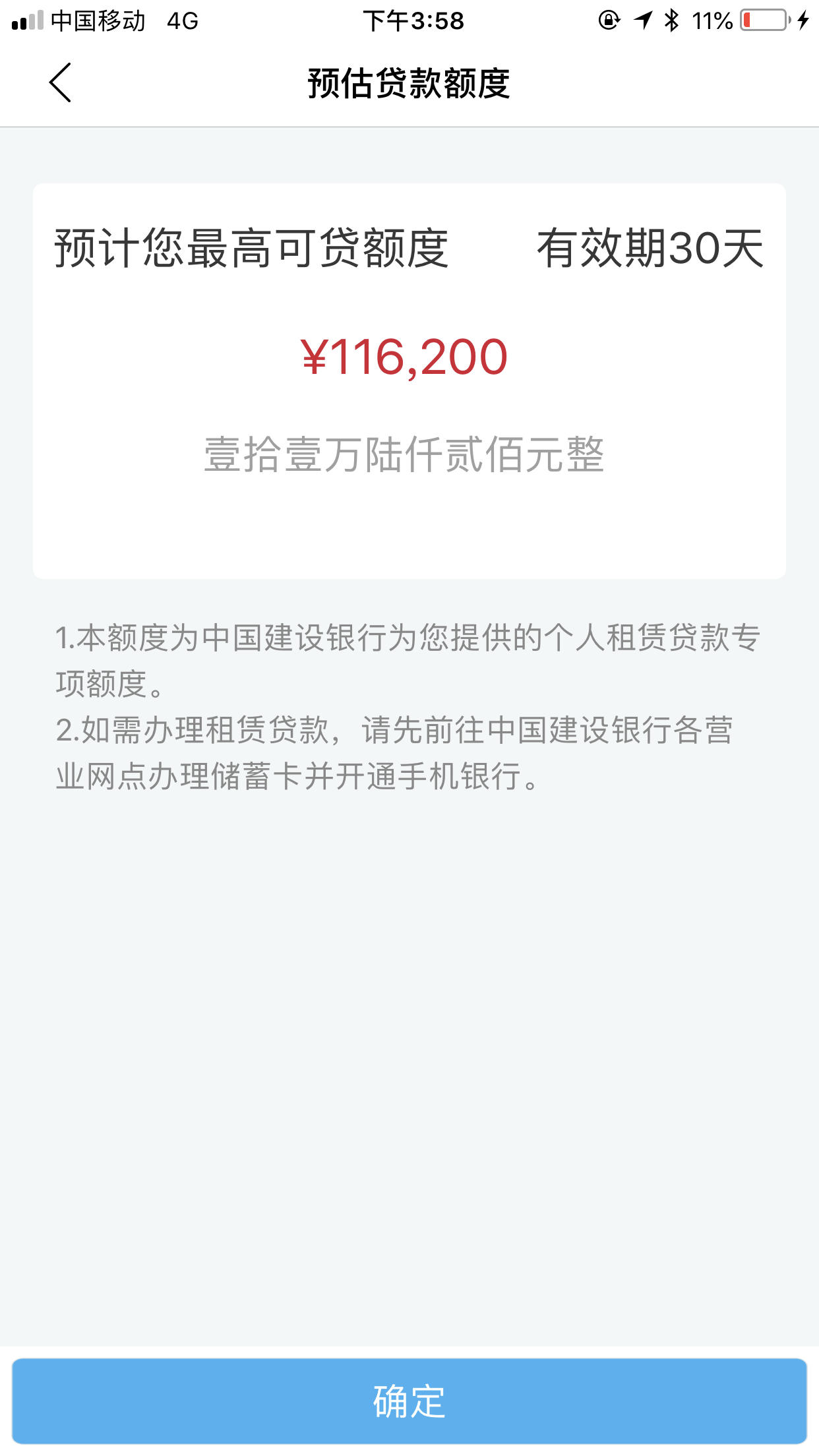Image resolution: width=819 pixels, height=1456 pixels.
Task: Tap the 预计您最高可贷额度 heading
Action: pyautogui.click(x=251, y=249)
